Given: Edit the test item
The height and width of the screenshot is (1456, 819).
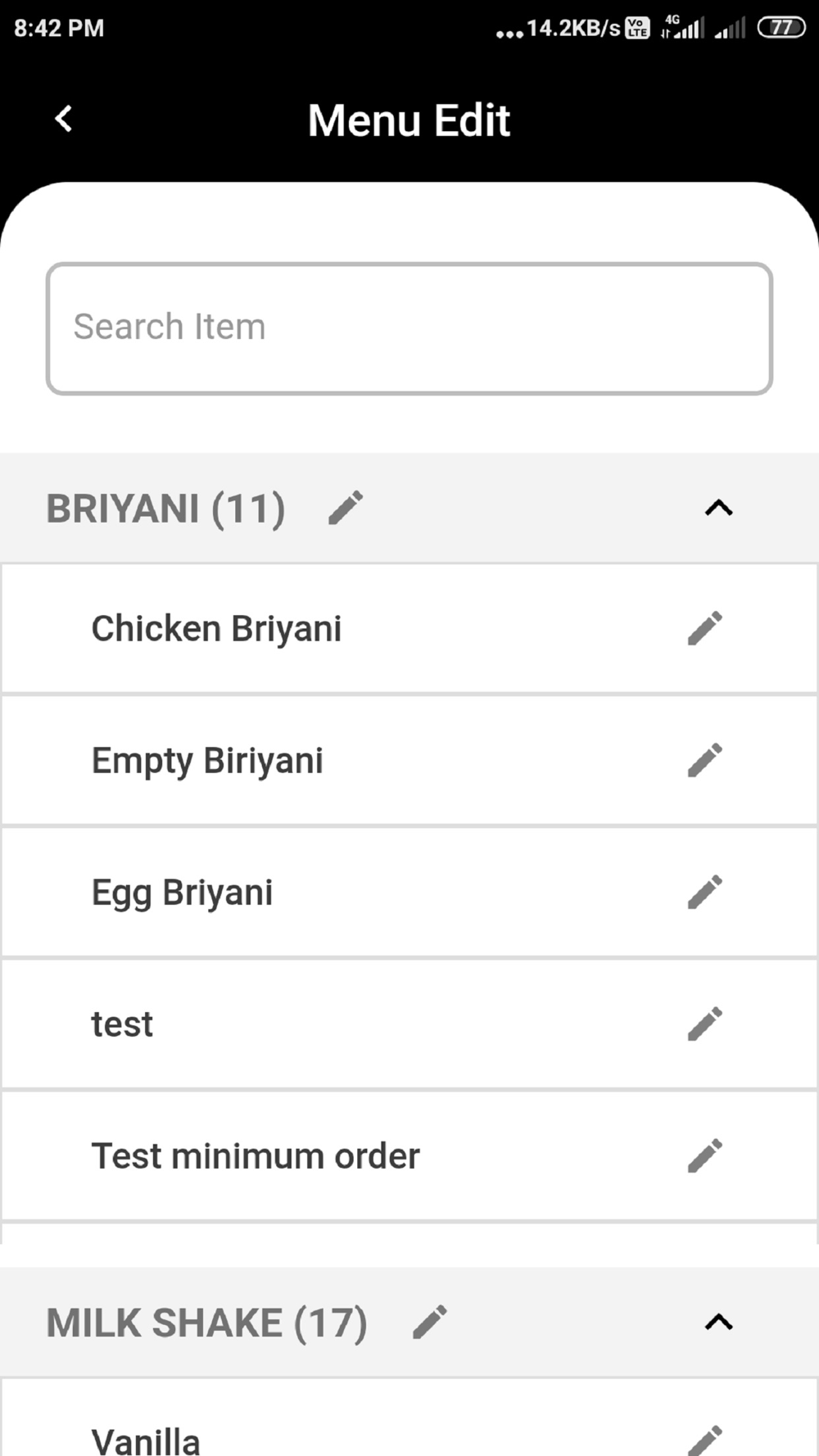Looking at the screenshot, I should pyautogui.click(x=704, y=1024).
